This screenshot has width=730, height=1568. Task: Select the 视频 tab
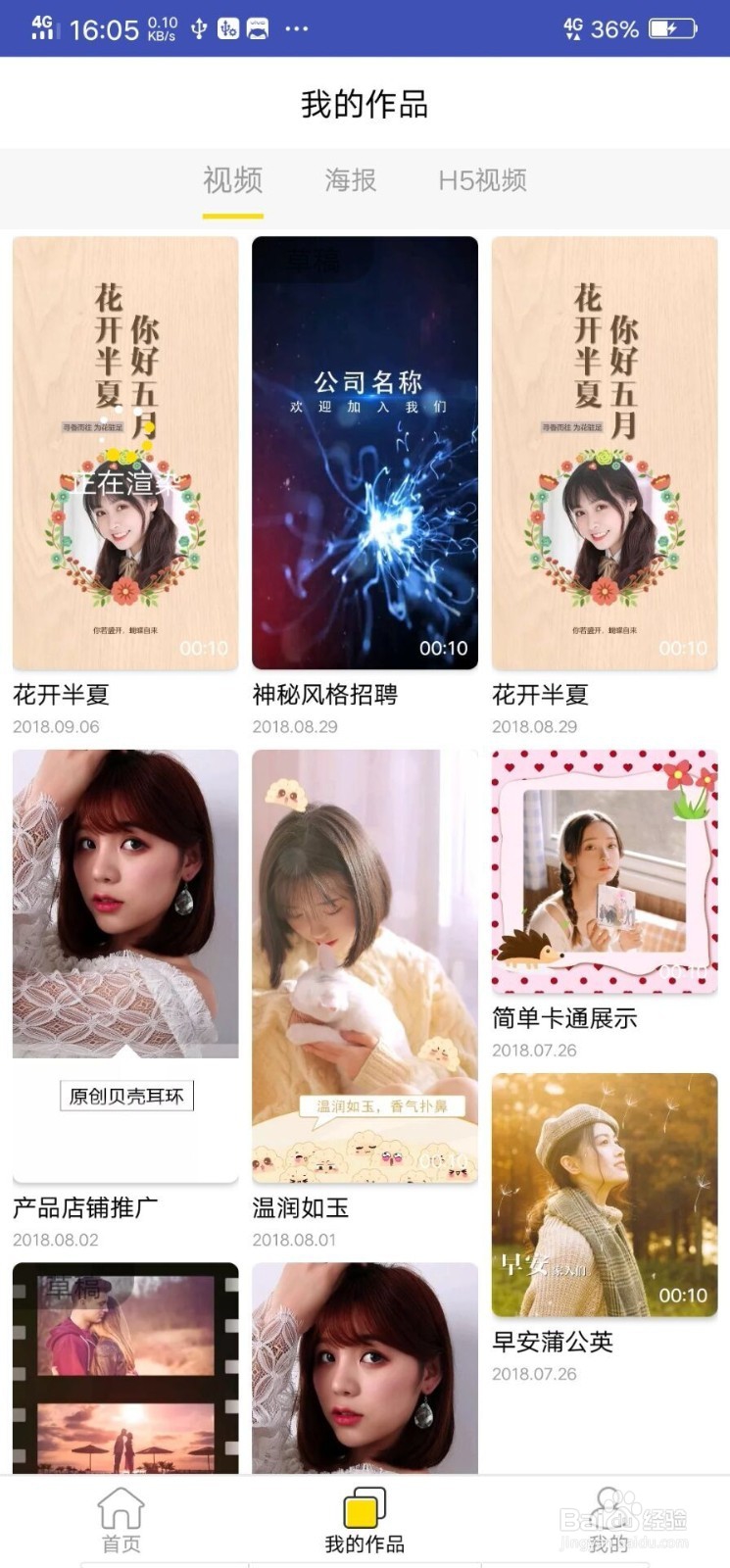[x=231, y=180]
